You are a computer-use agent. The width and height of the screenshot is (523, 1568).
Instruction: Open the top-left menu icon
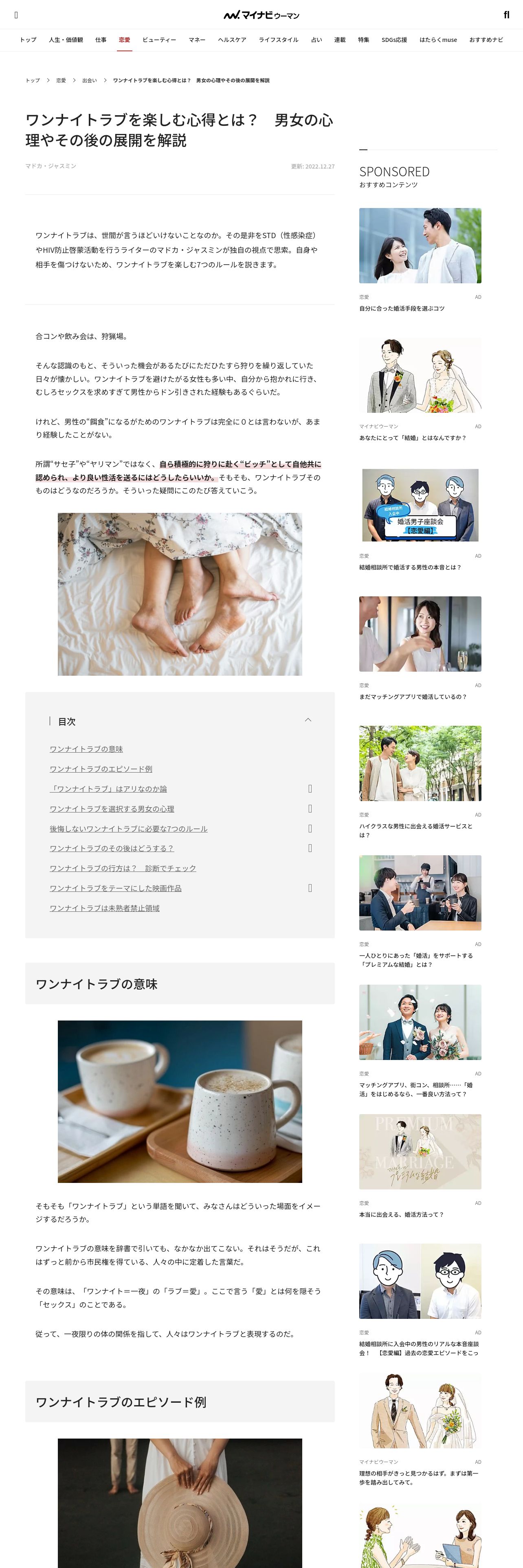[x=16, y=15]
